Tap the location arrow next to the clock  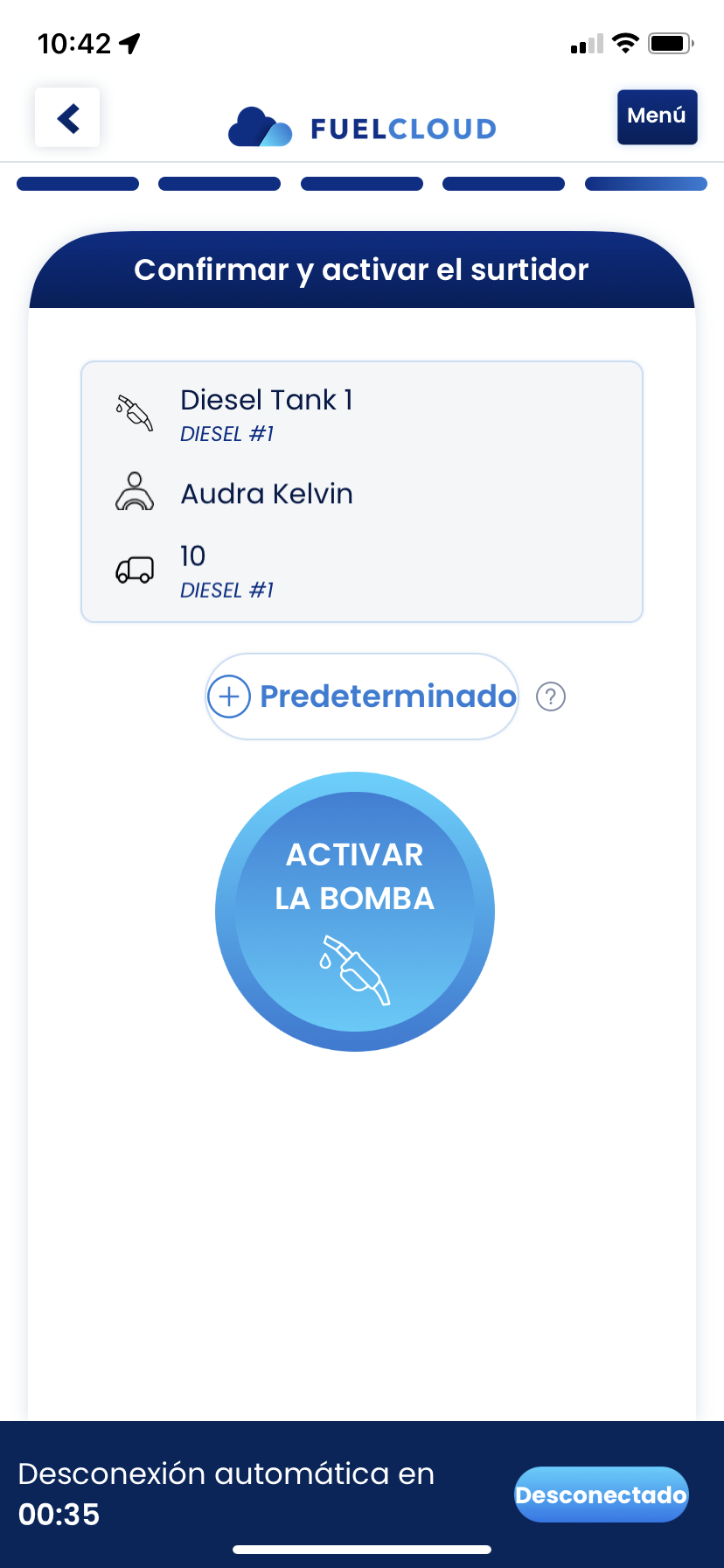click(x=129, y=42)
